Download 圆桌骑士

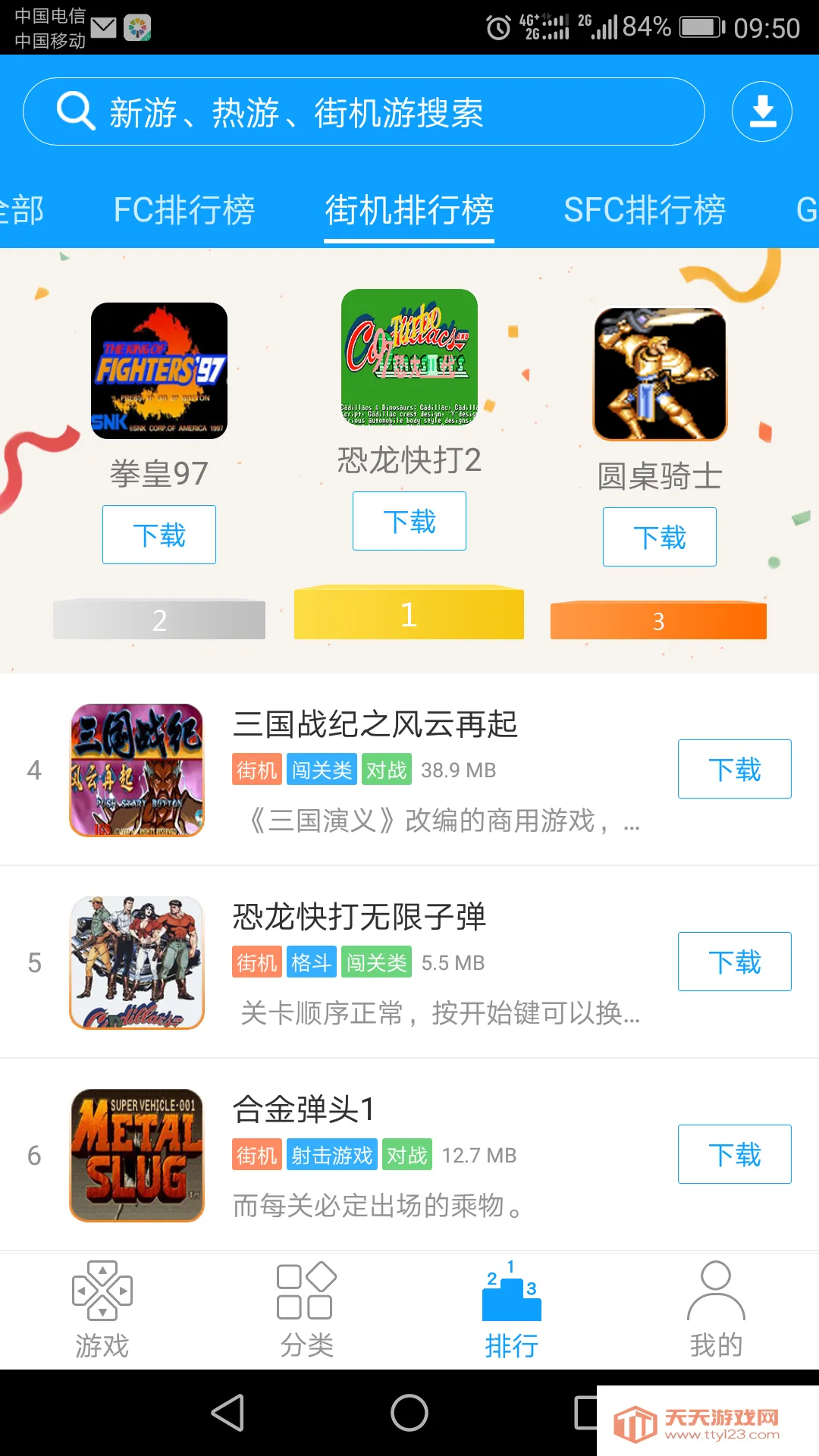coord(659,537)
